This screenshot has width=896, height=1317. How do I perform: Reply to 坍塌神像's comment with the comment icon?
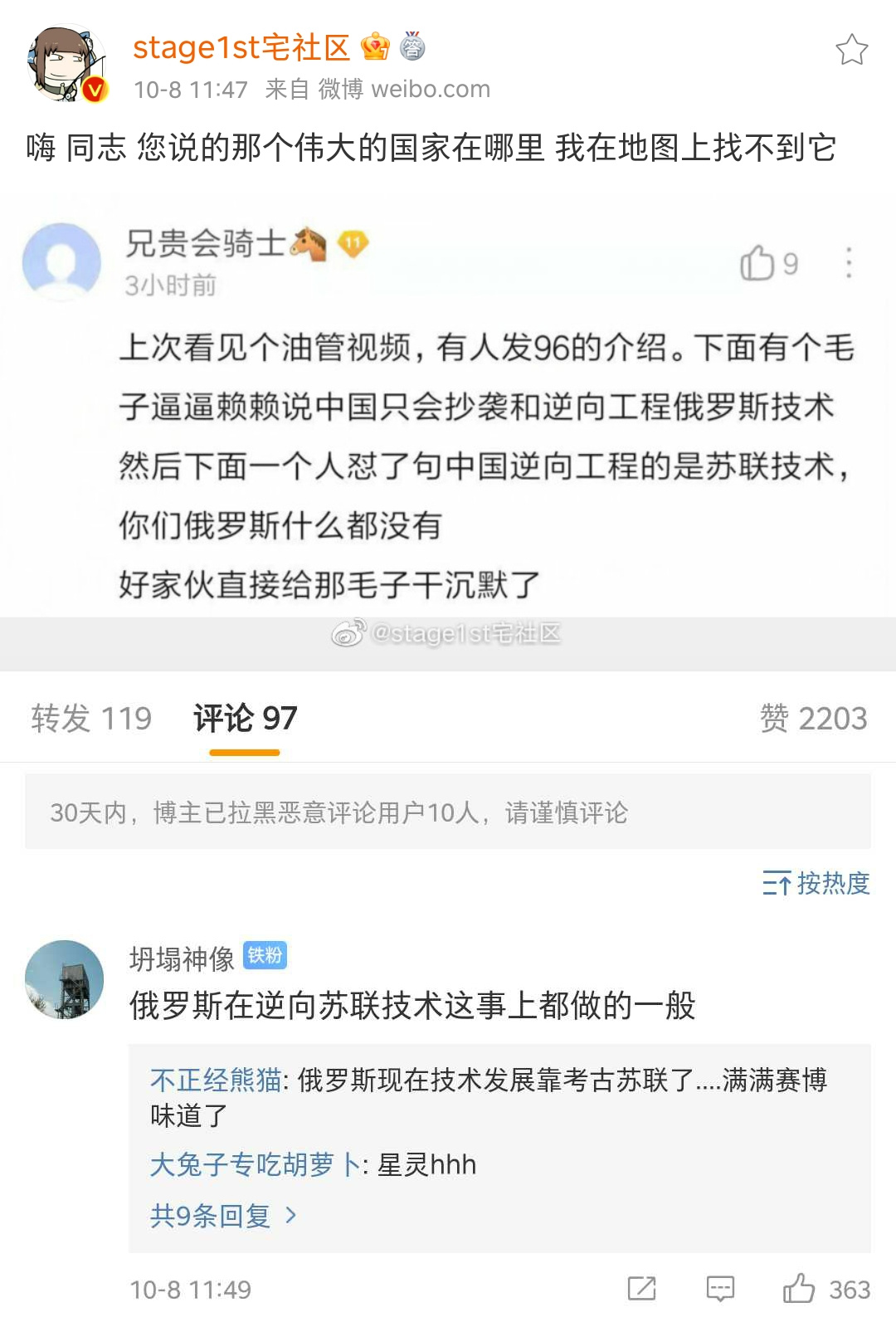click(x=720, y=1289)
